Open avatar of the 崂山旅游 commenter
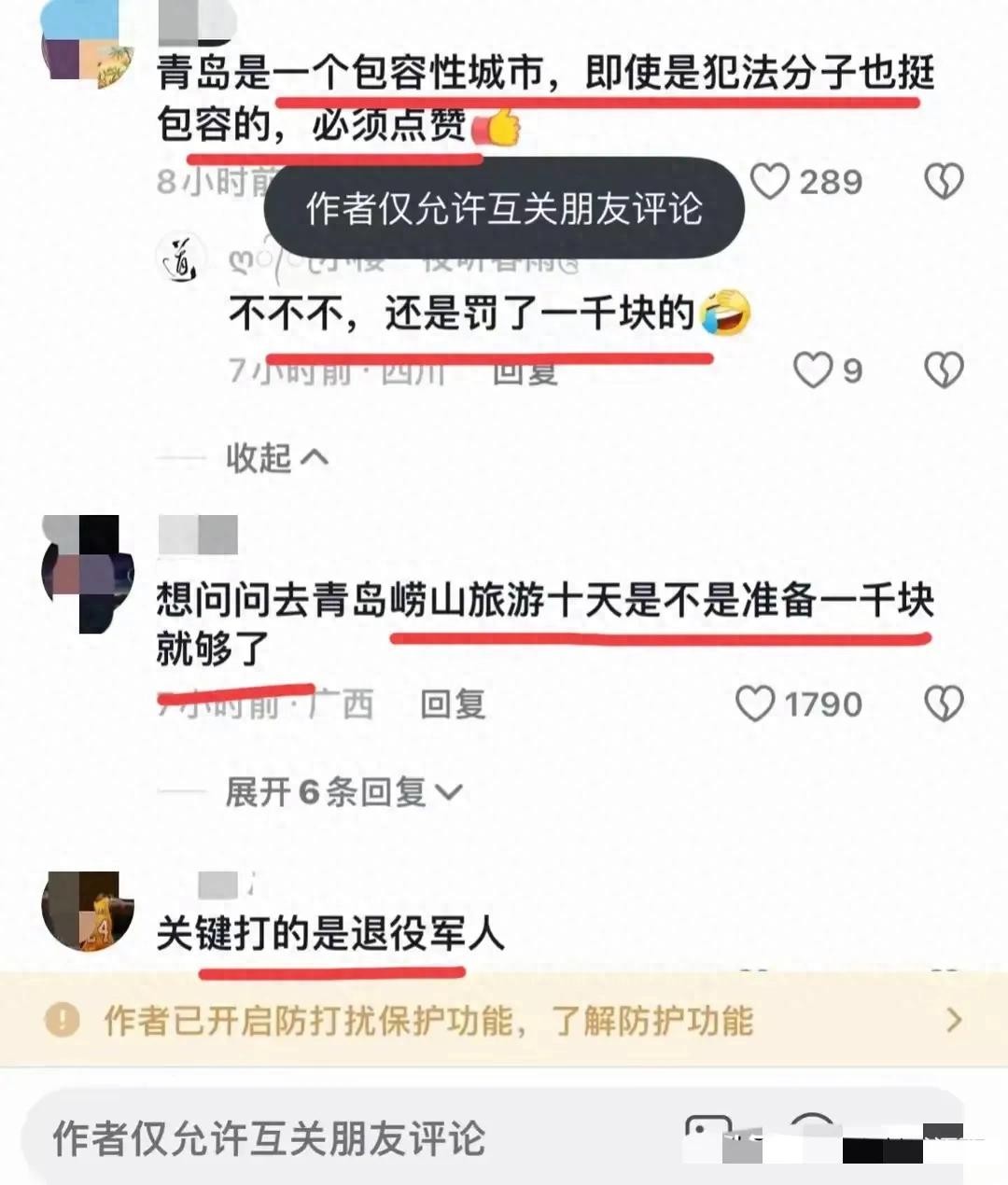The image size is (1008, 1185). 87,572
